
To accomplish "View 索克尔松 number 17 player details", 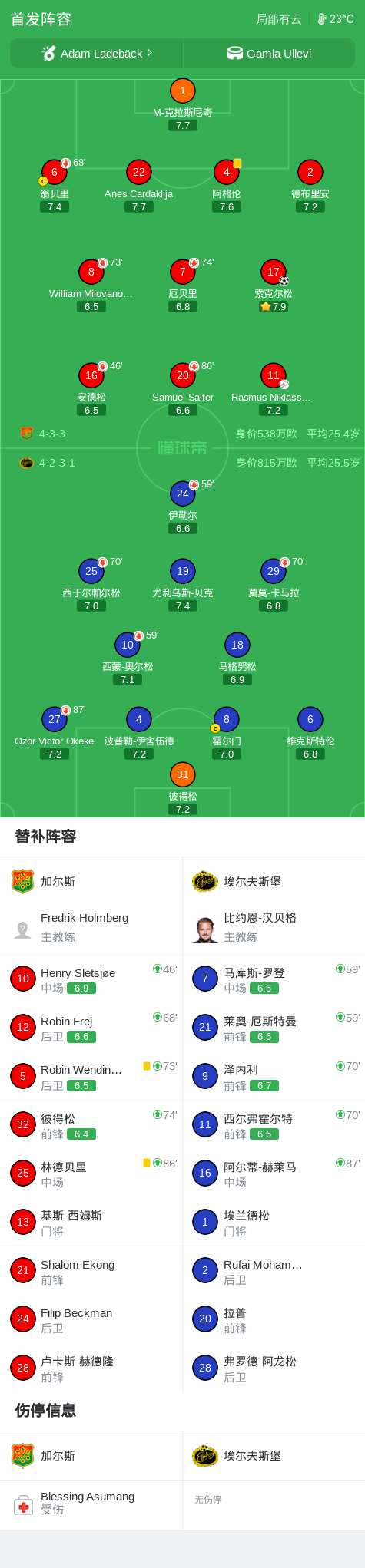I will pyautogui.click(x=274, y=286).
